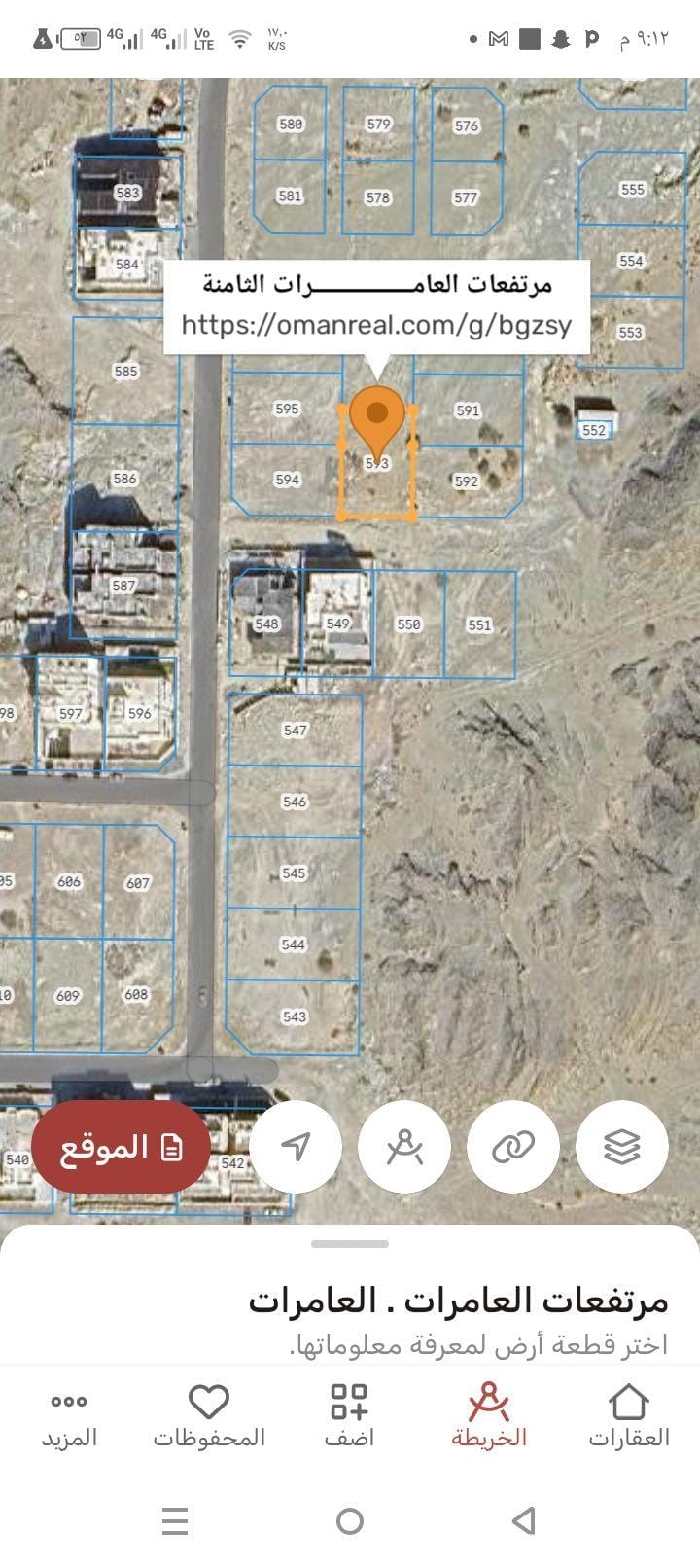Open the اضف tab

click(x=349, y=1416)
